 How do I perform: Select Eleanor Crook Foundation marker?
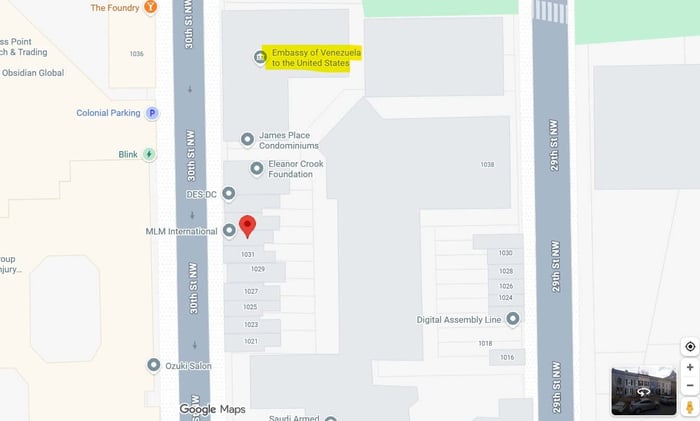click(256, 169)
